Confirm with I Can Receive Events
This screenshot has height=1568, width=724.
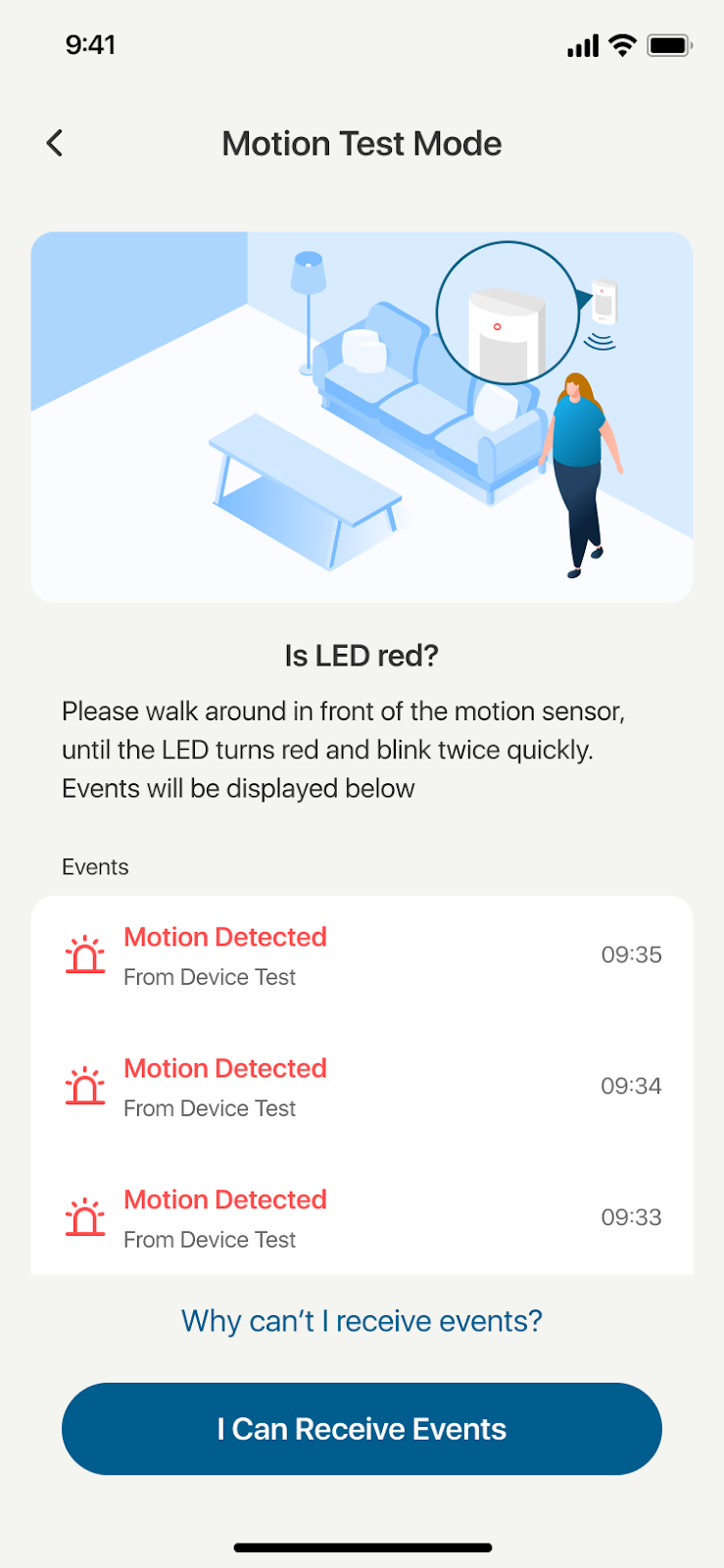click(362, 1429)
